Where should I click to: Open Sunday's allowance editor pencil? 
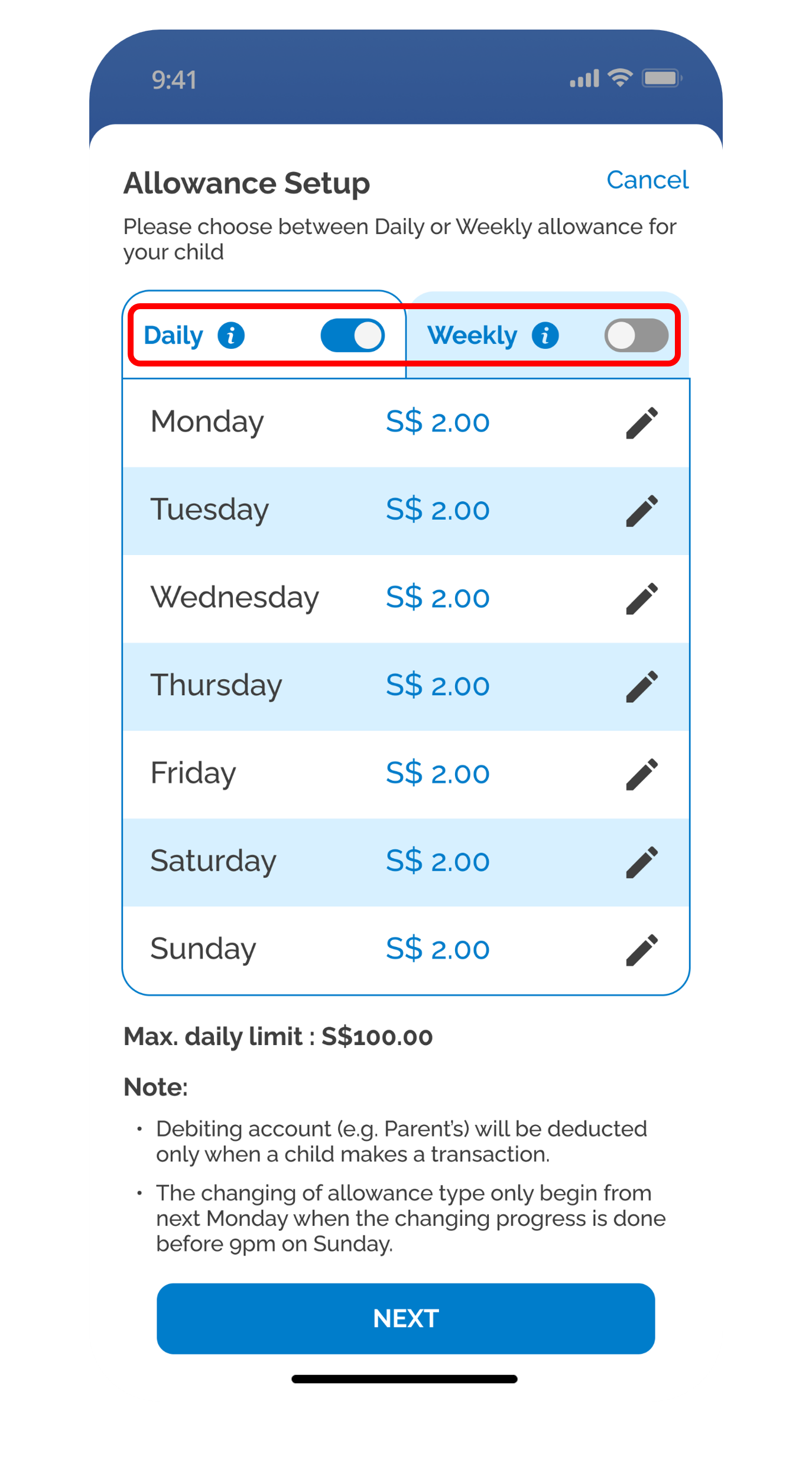click(641, 948)
